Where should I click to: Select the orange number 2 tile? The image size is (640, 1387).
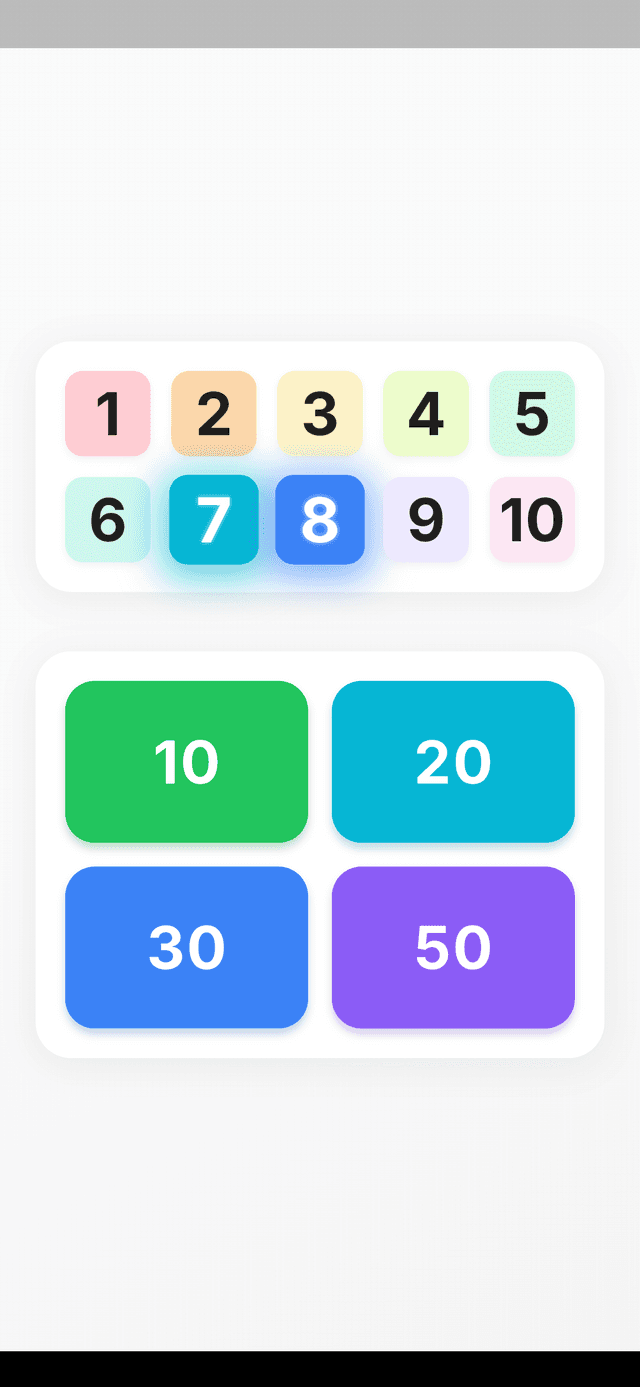(x=214, y=414)
